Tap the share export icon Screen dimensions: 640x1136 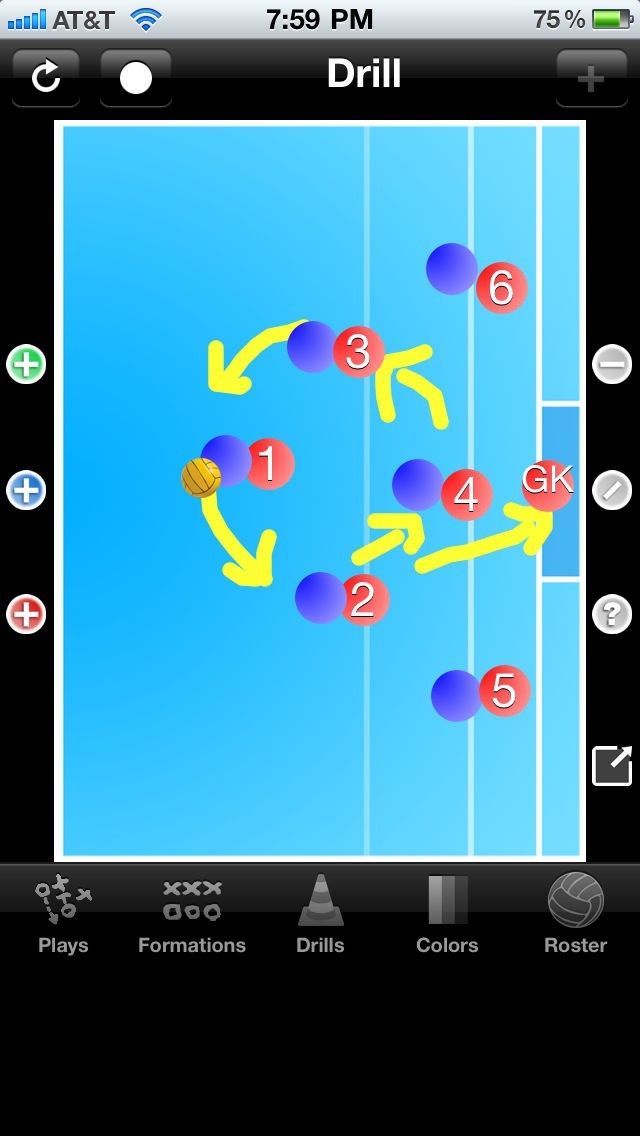tap(612, 766)
